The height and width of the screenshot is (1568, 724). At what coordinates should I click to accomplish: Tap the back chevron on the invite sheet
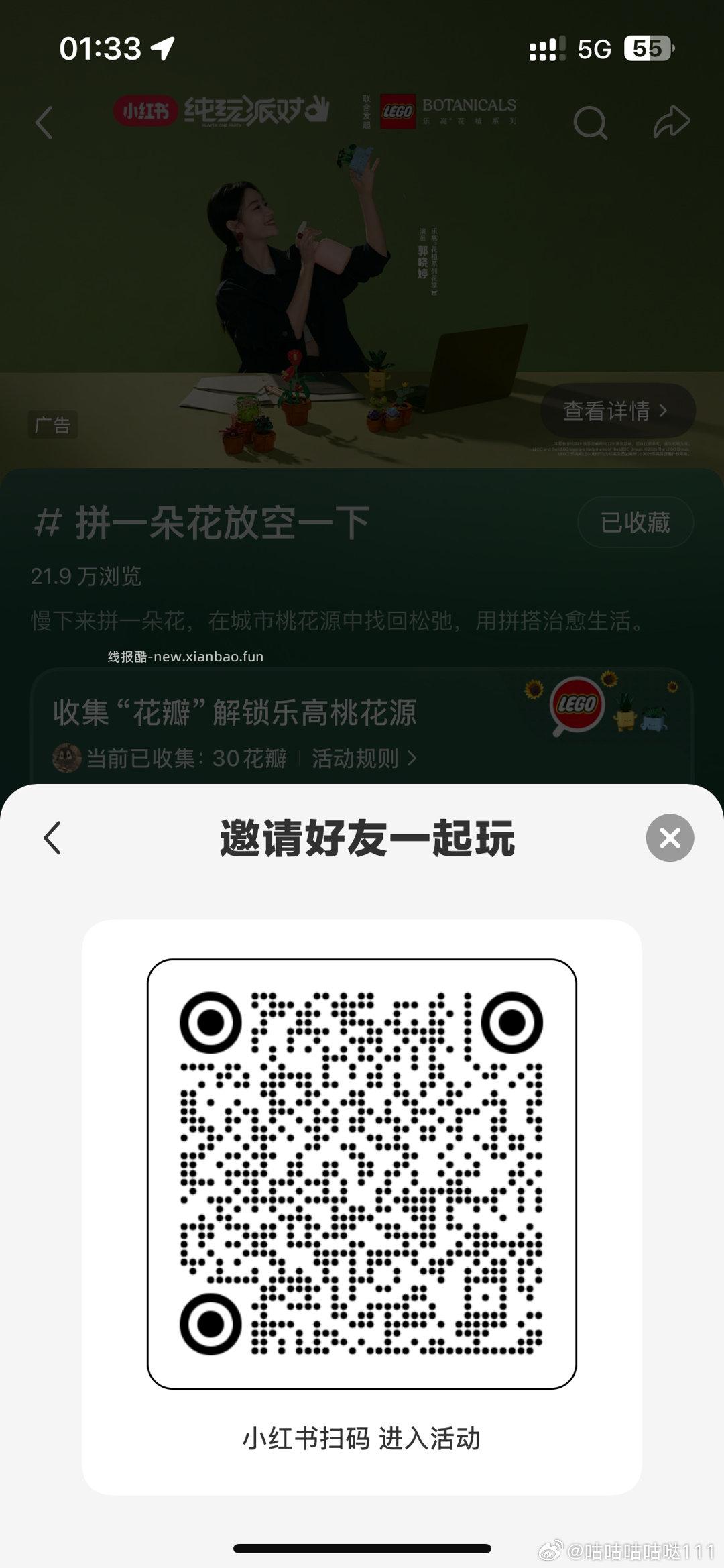(52, 838)
